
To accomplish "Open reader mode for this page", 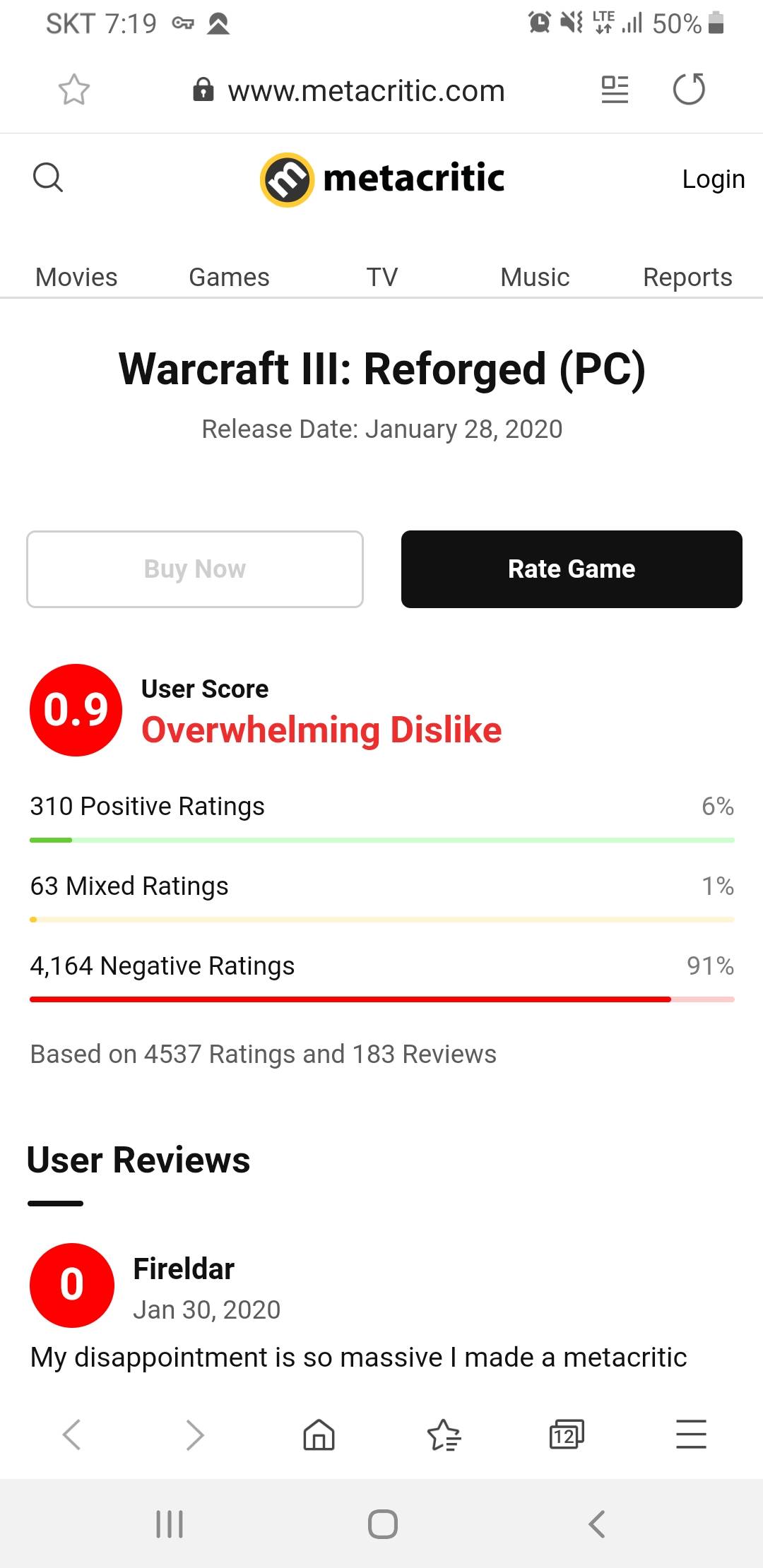I will coord(615,90).
